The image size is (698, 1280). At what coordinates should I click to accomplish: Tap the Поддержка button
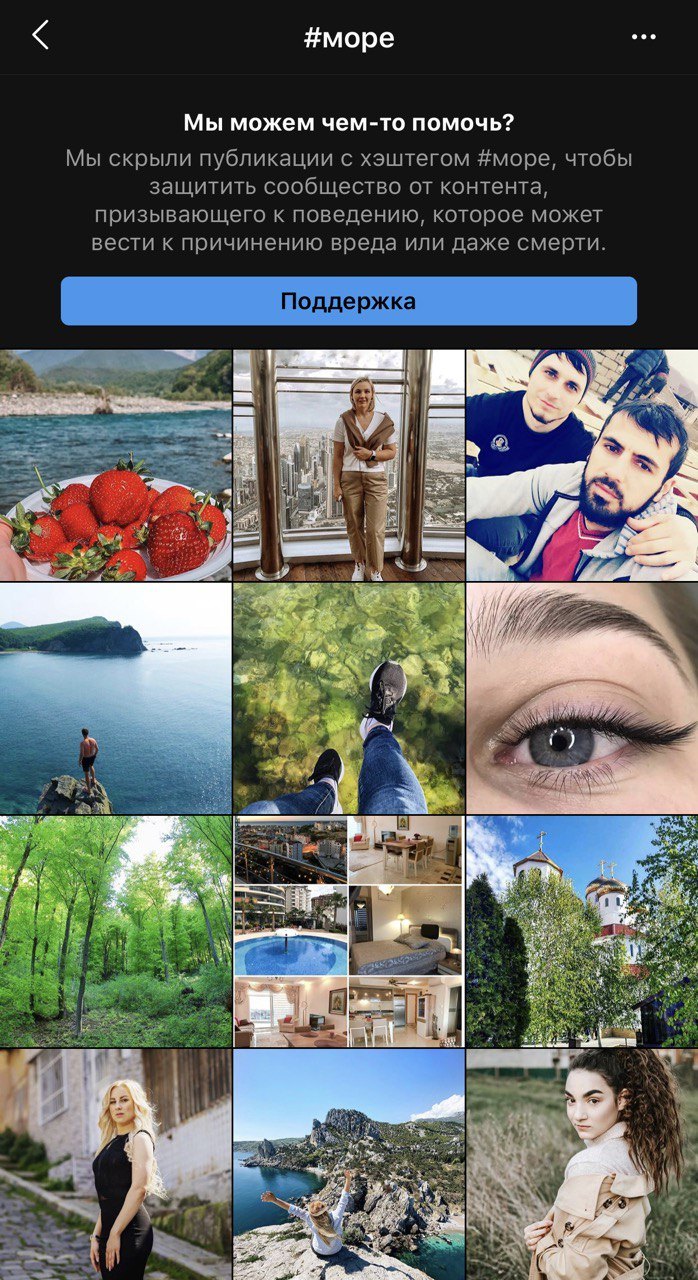pos(348,301)
